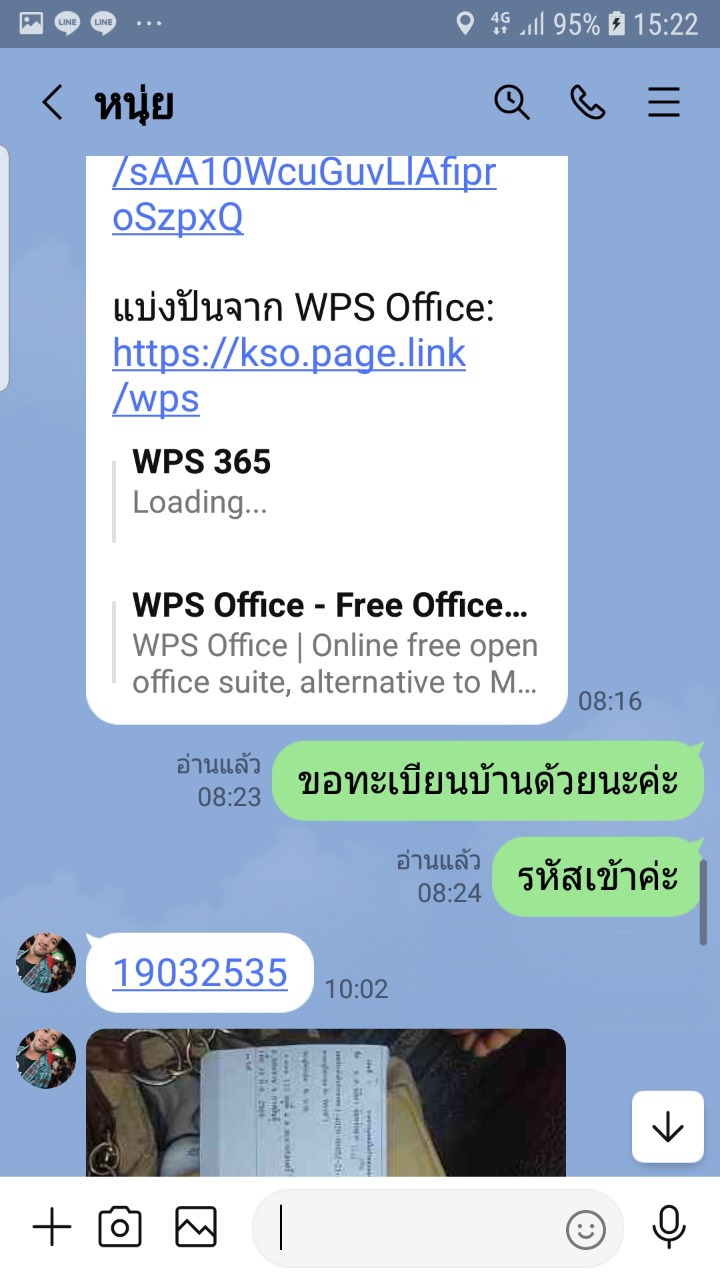The image size is (720, 1280).
Task: Tap the 19032535 linked number
Action: coord(200,972)
